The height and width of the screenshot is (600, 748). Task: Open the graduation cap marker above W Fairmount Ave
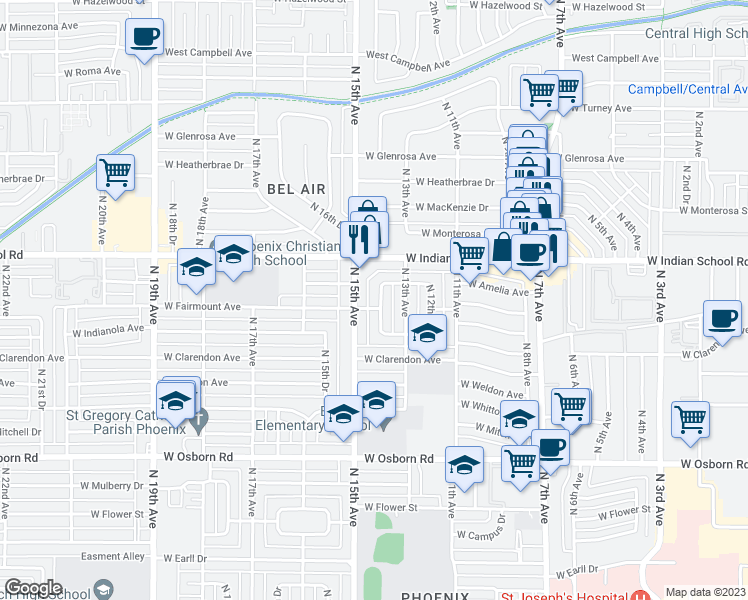coord(197,269)
